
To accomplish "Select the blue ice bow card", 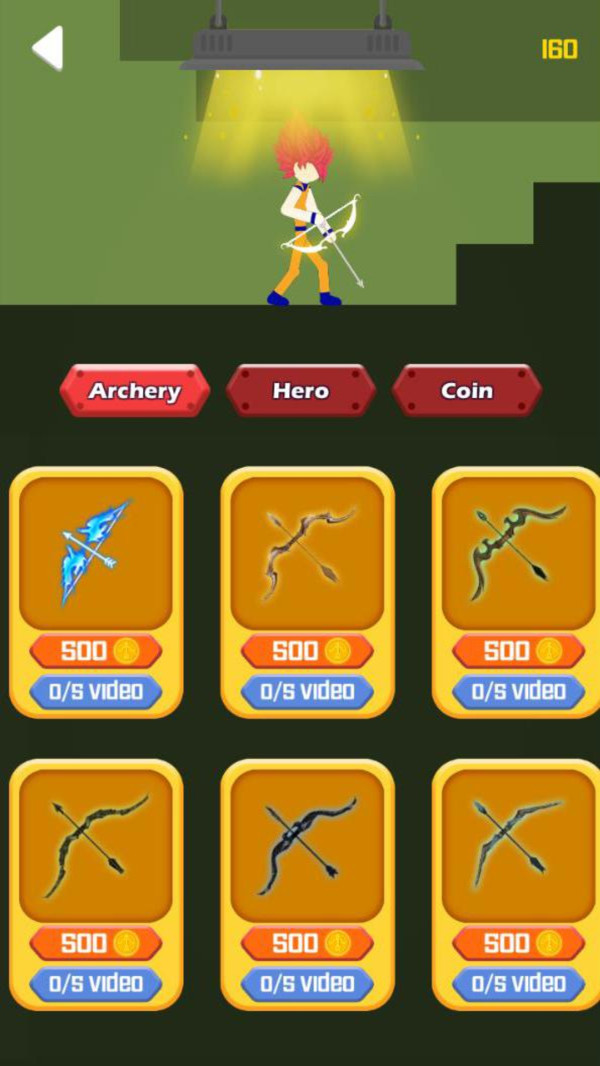I will coord(96,552).
